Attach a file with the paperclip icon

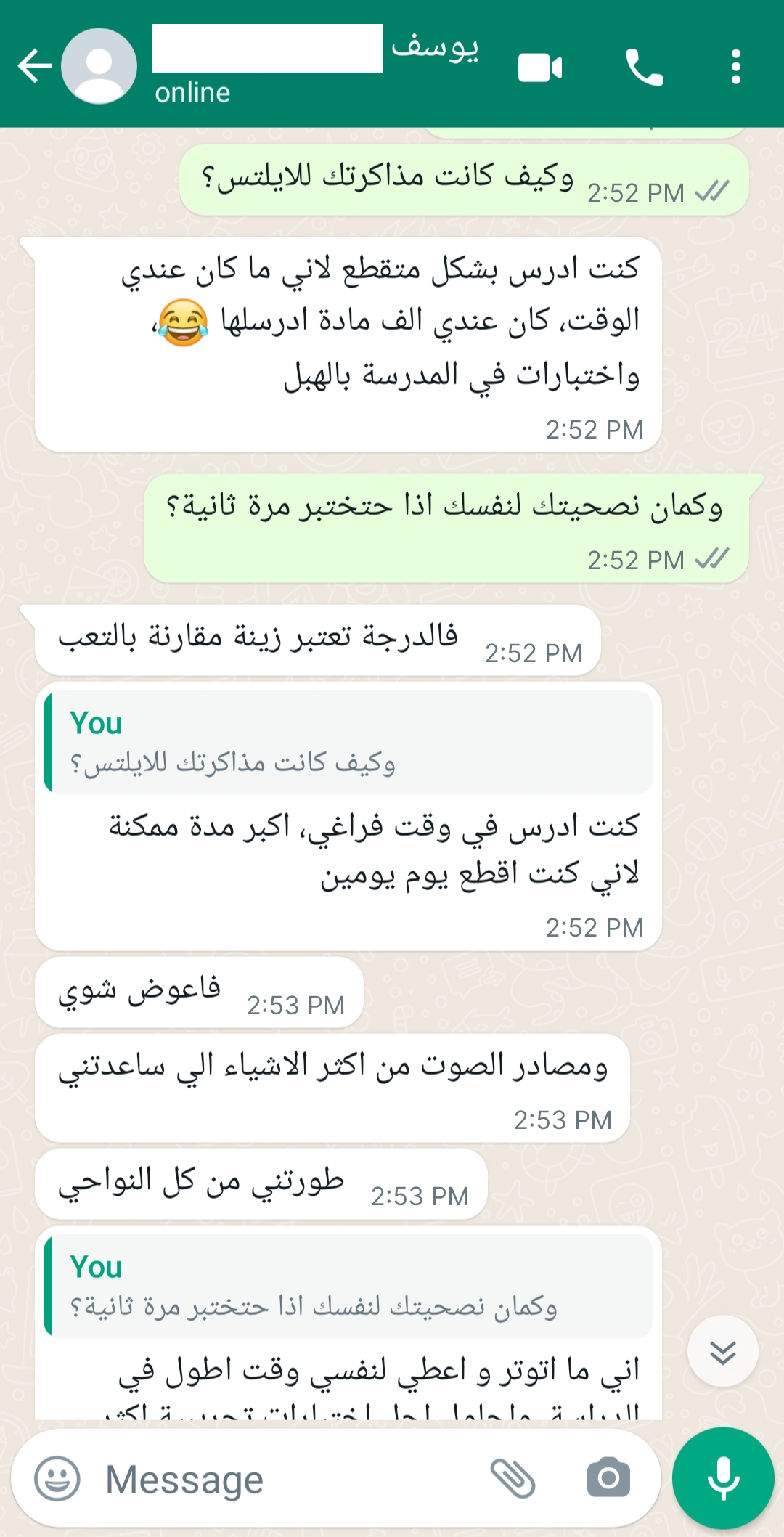[x=513, y=1478]
